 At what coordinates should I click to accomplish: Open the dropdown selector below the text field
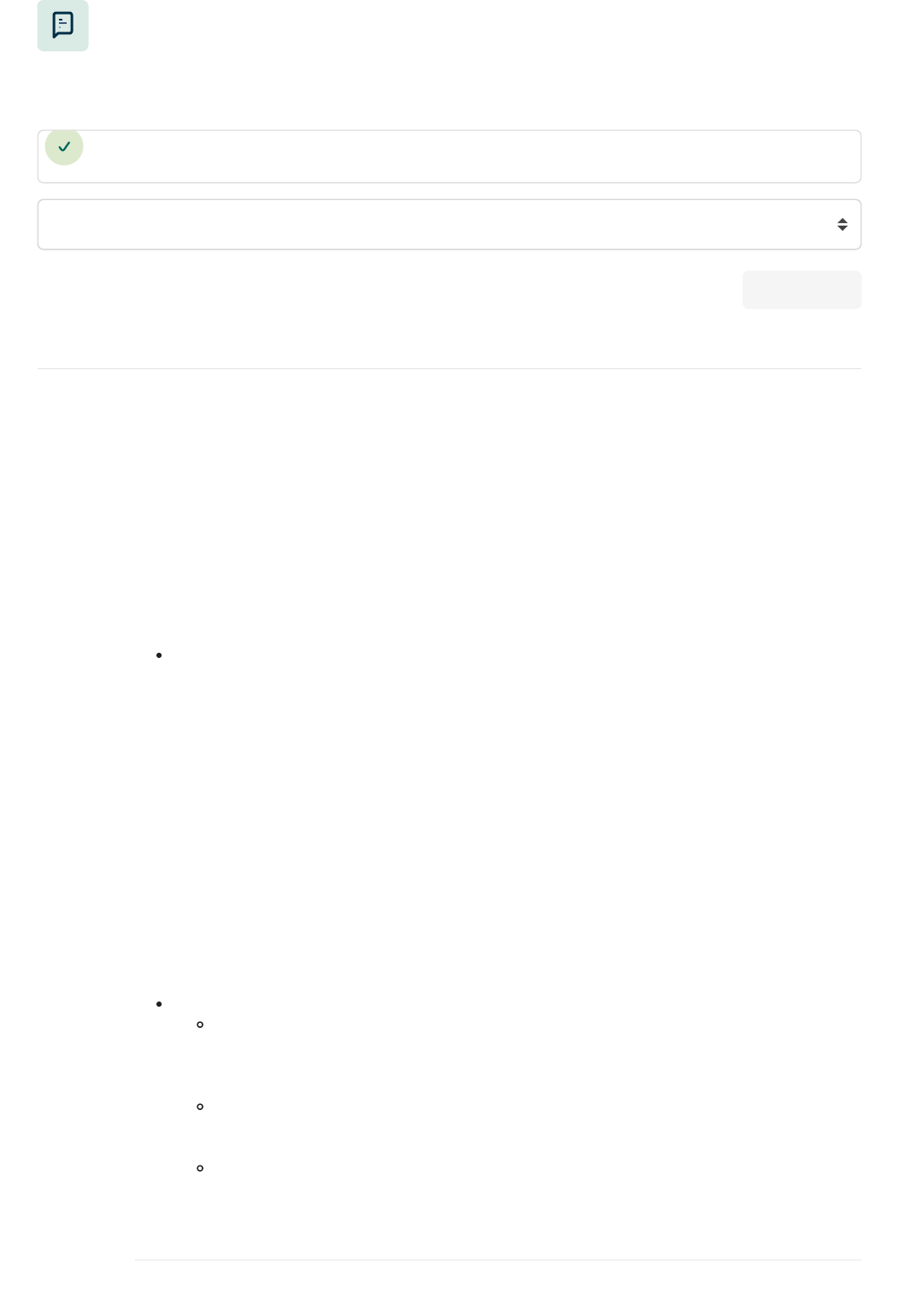point(449,225)
